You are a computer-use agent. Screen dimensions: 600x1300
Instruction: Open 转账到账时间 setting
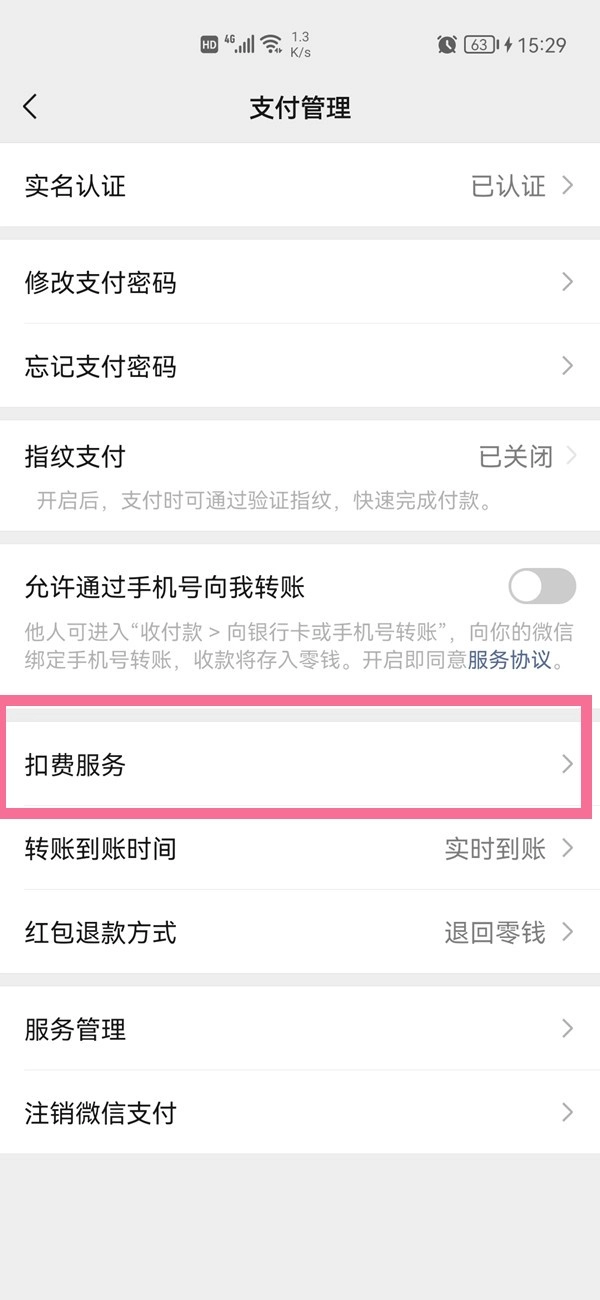(300, 849)
